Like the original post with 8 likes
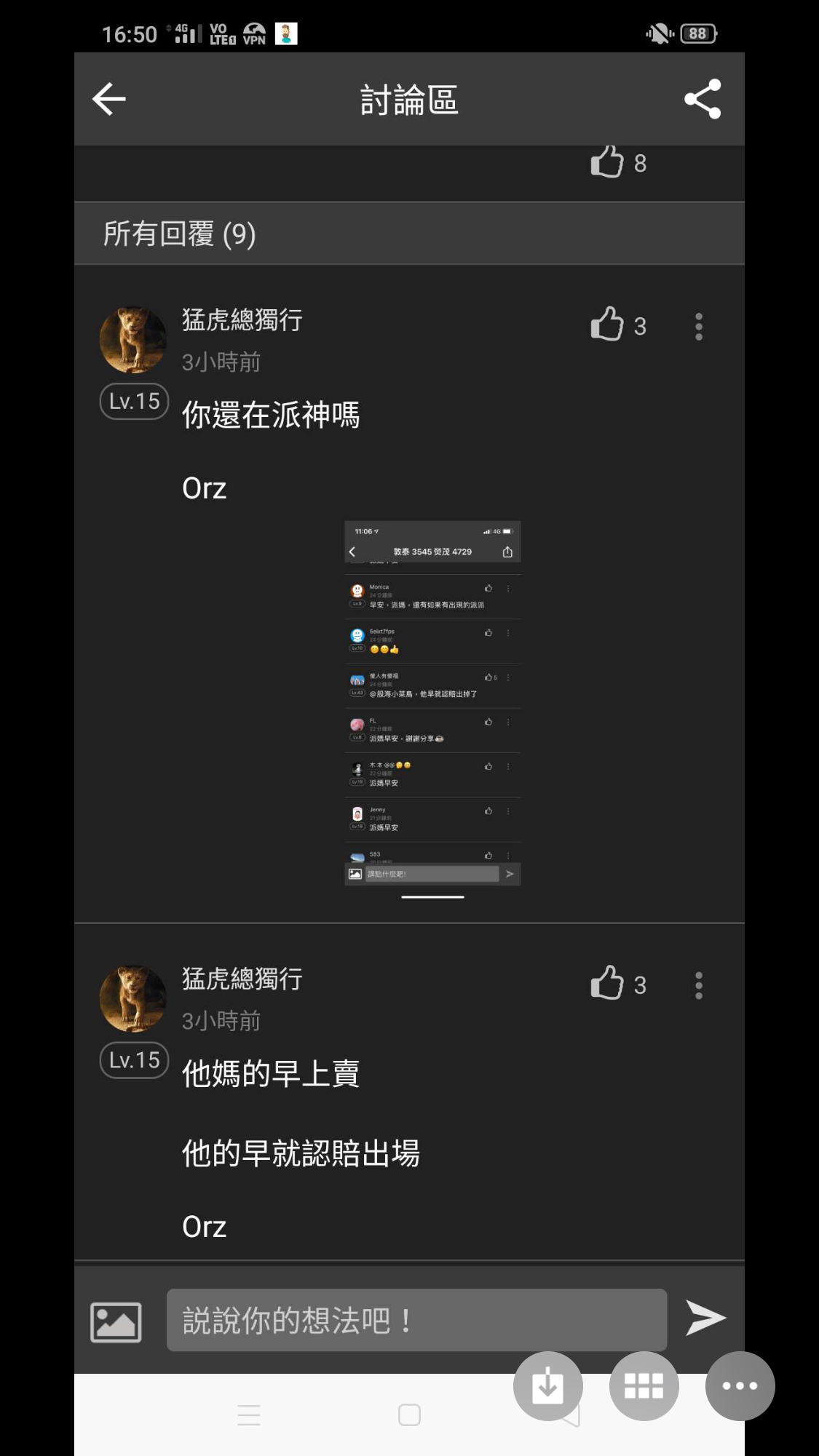 (x=606, y=162)
